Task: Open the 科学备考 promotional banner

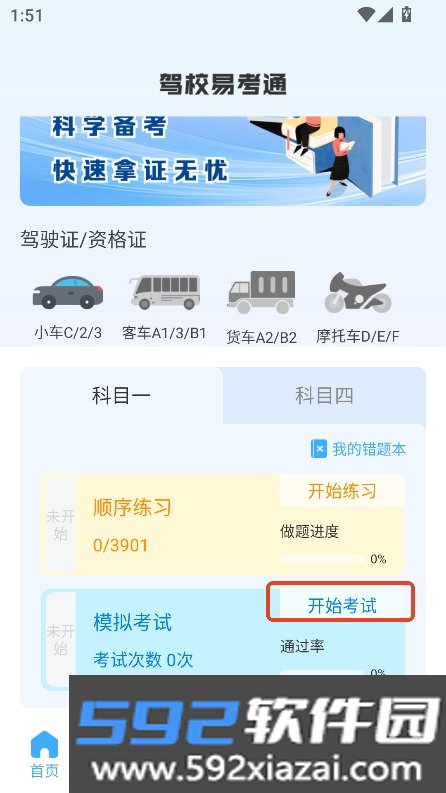Action: 223,161
